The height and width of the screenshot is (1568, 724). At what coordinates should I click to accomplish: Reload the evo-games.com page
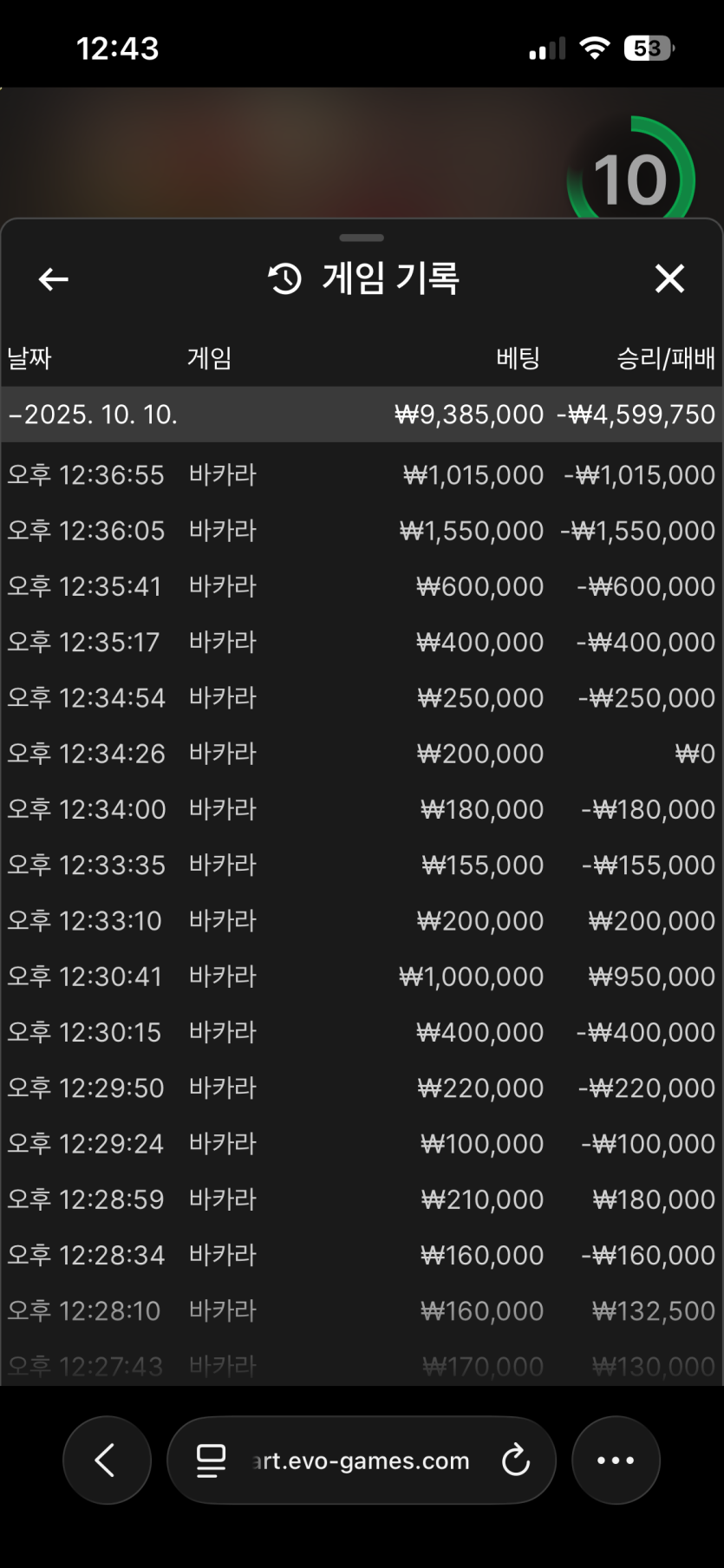pos(516,1460)
